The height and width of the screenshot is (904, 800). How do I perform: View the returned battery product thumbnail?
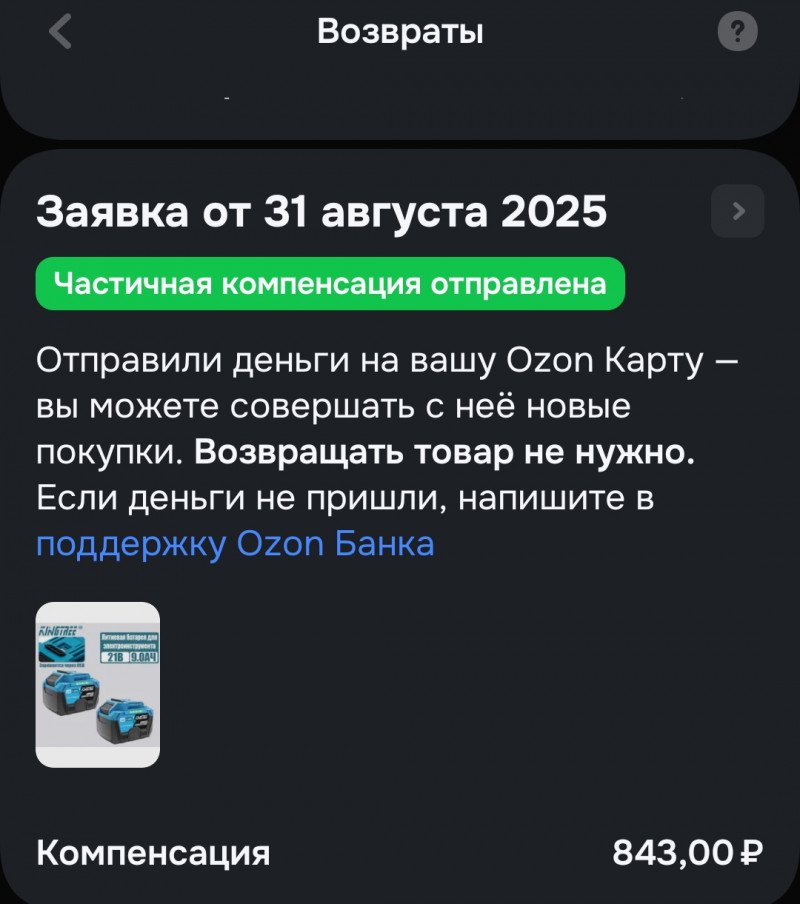98,684
